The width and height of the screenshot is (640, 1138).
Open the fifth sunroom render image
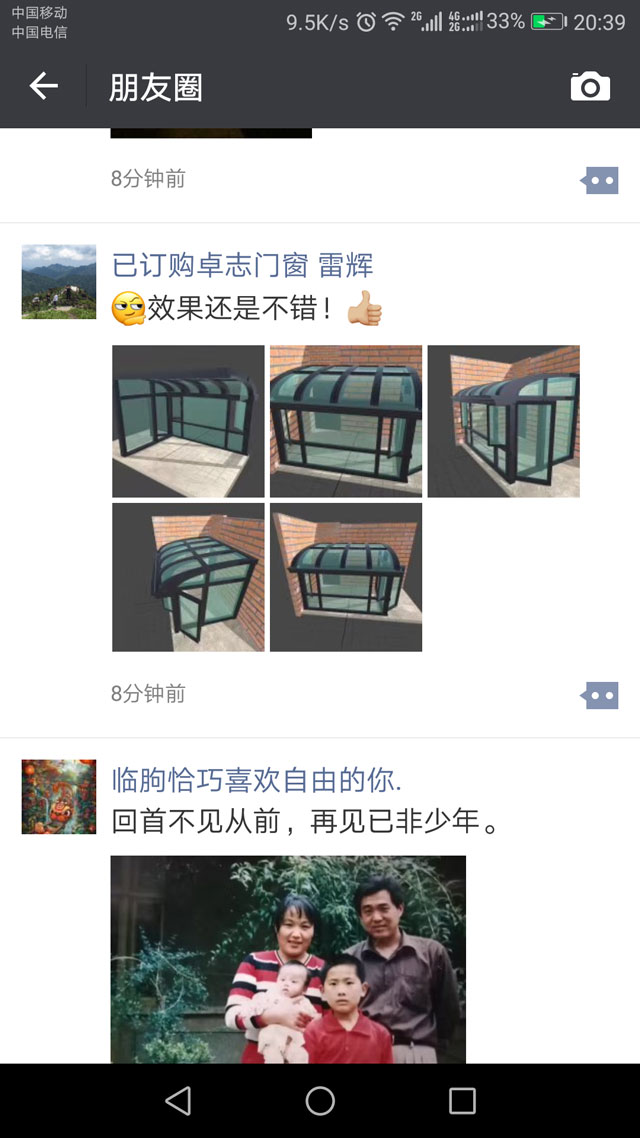(346, 577)
